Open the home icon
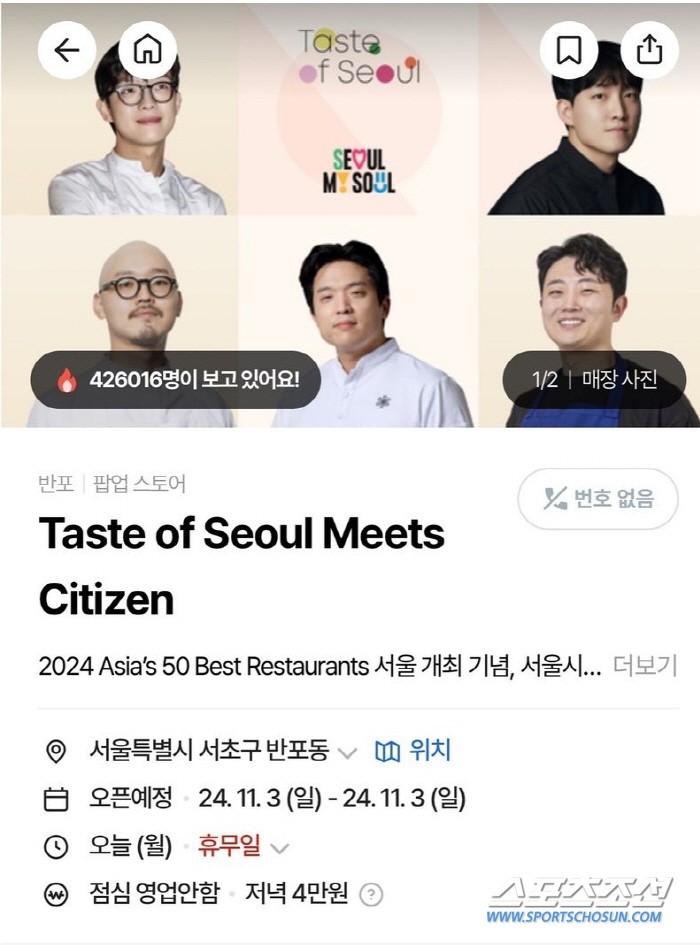 (x=147, y=50)
